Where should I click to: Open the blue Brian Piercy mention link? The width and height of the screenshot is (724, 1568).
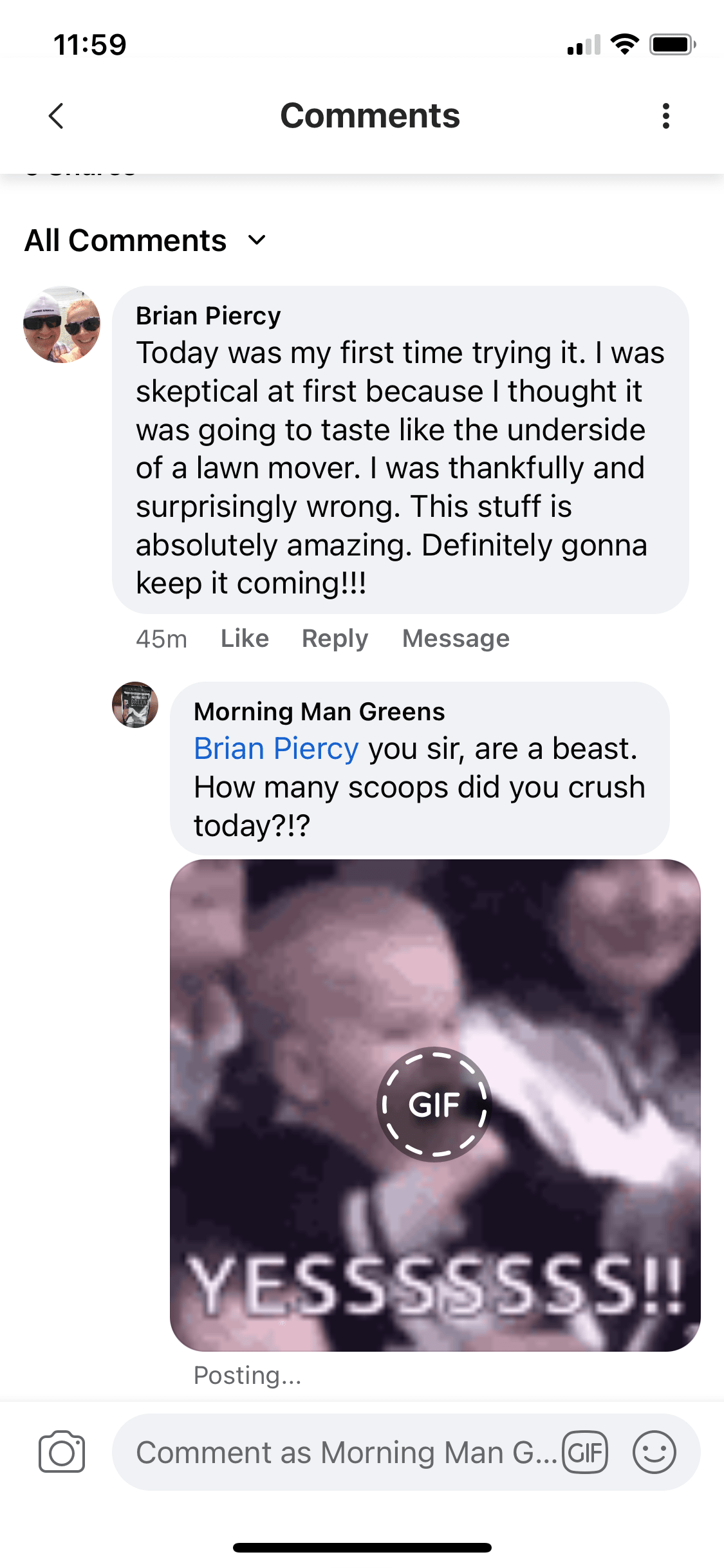point(276,749)
